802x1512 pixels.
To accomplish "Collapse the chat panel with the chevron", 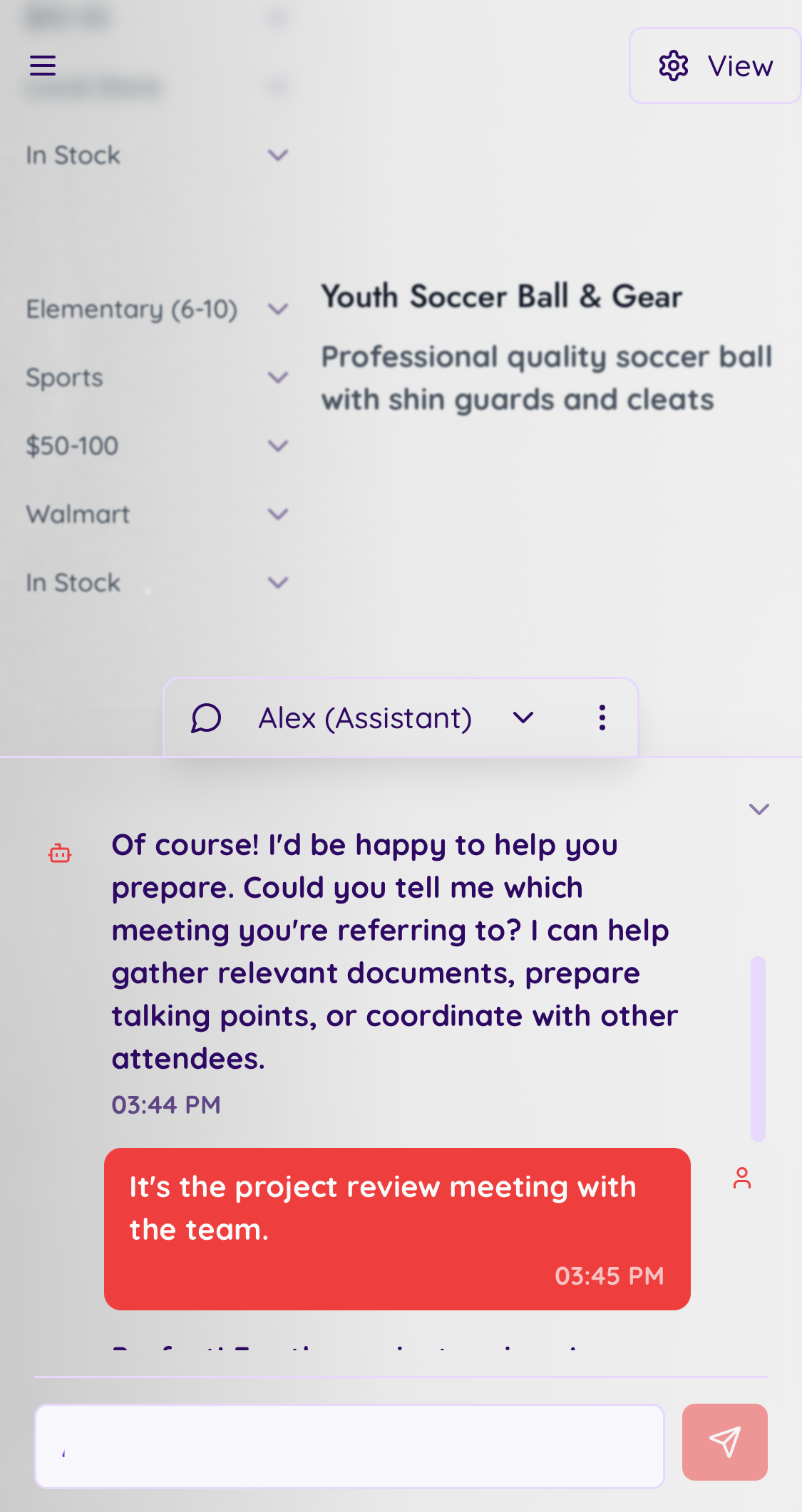I will pos(759,809).
